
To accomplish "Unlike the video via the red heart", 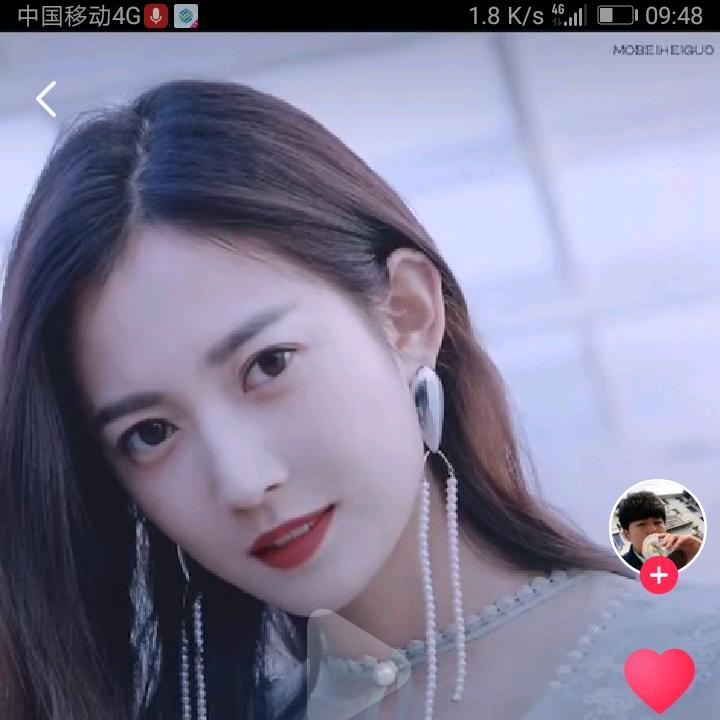I will [659, 679].
